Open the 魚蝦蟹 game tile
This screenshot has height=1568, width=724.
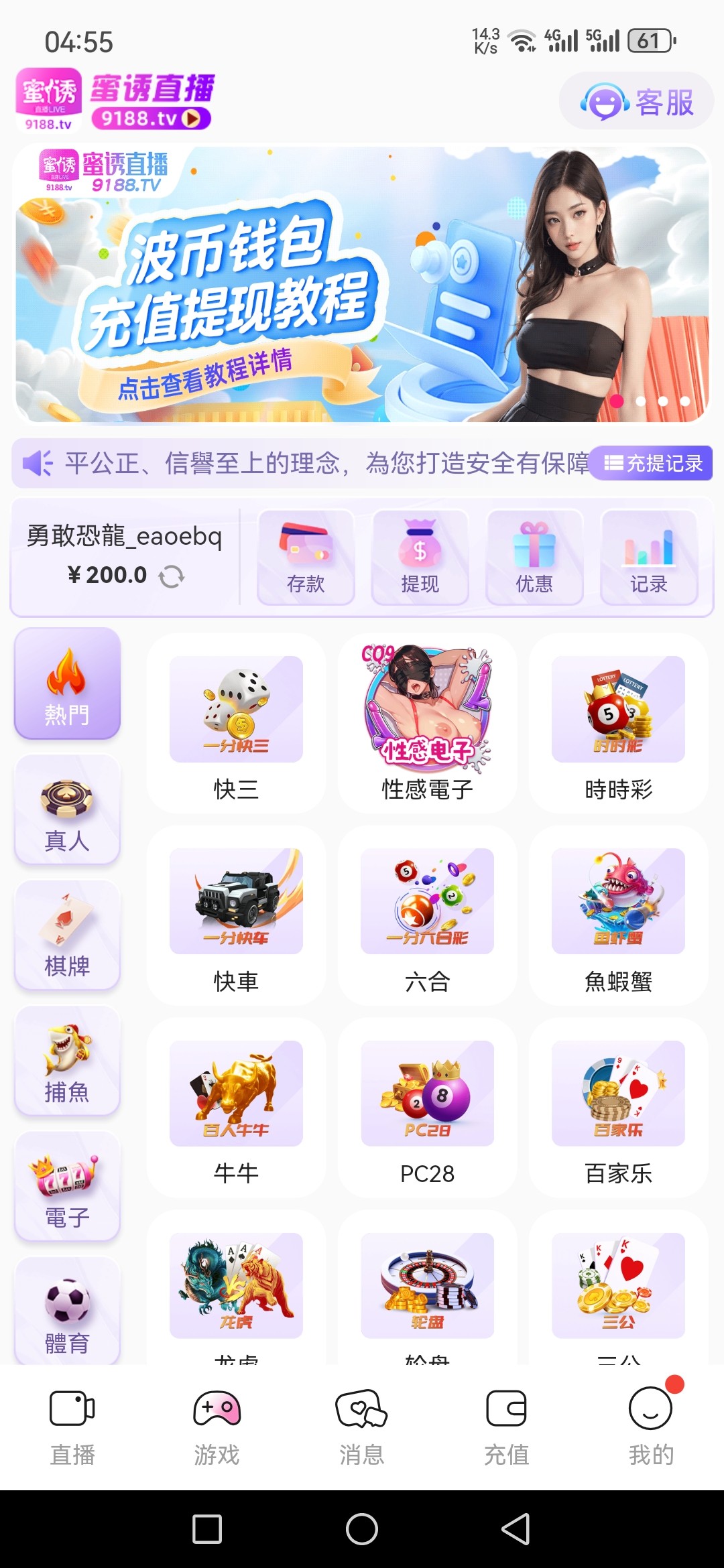[x=618, y=917]
